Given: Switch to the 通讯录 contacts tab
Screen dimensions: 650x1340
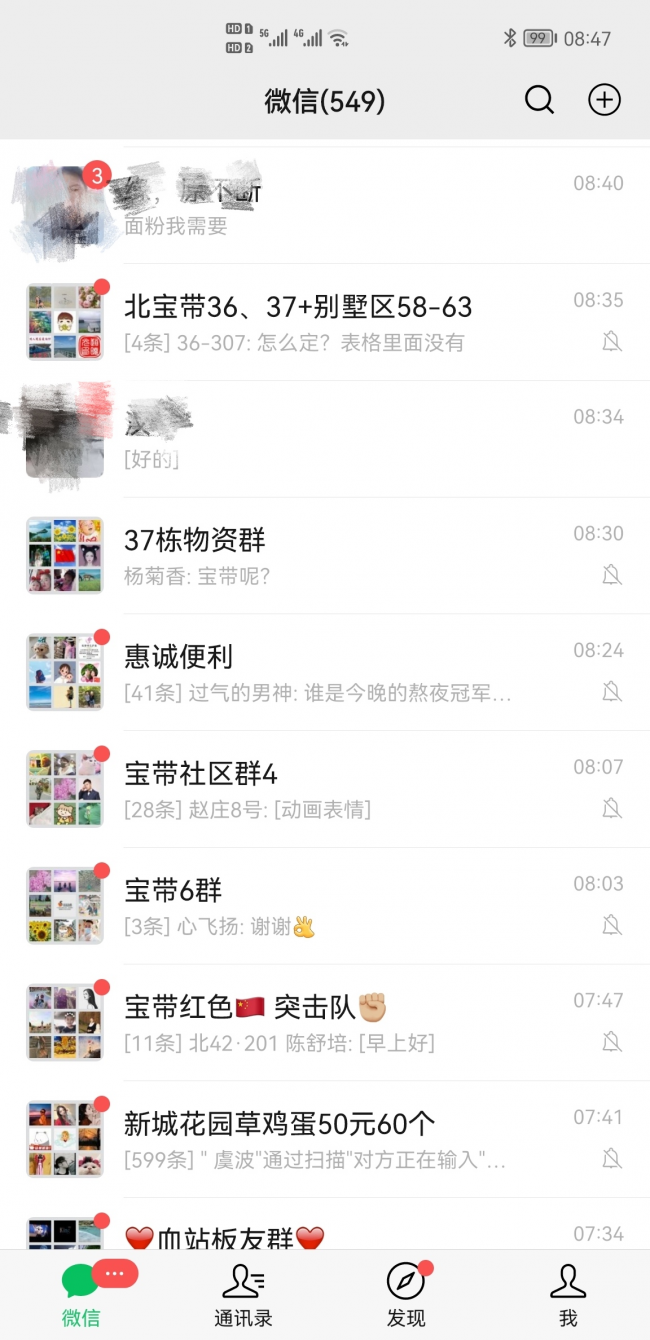Looking at the screenshot, I should click(243, 1294).
